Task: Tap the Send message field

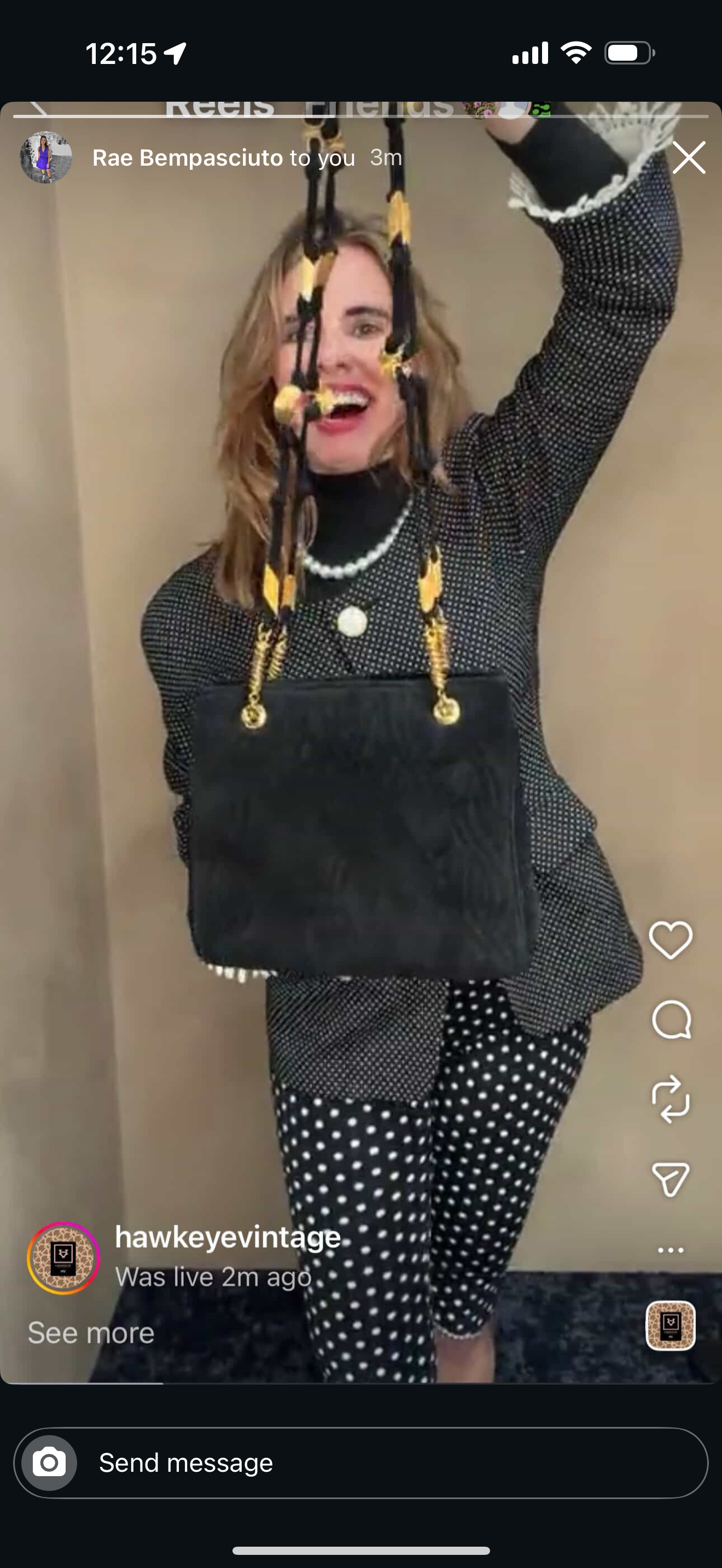Action: (389, 1462)
